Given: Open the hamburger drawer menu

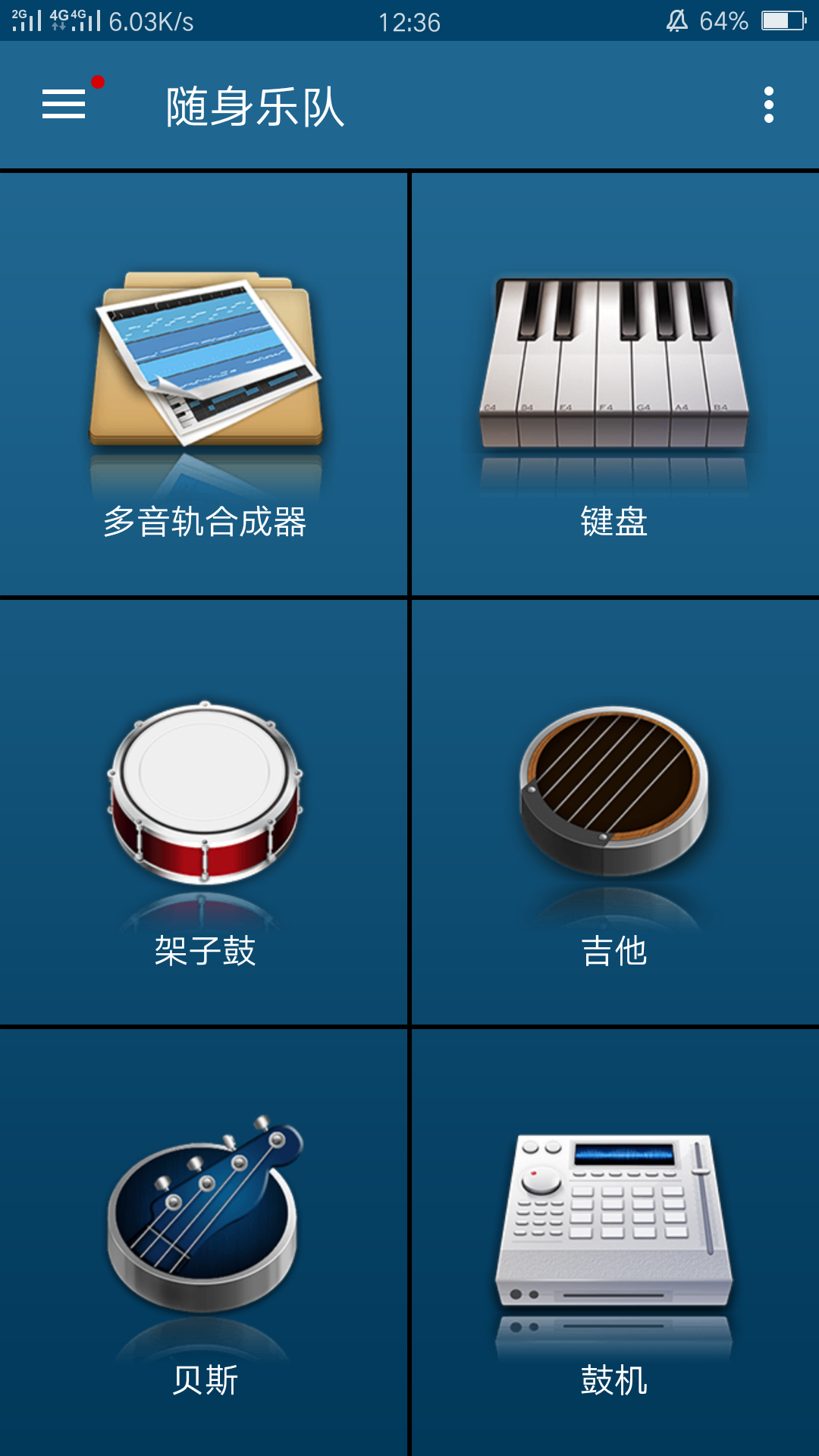Looking at the screenshot, I should 64,105.
